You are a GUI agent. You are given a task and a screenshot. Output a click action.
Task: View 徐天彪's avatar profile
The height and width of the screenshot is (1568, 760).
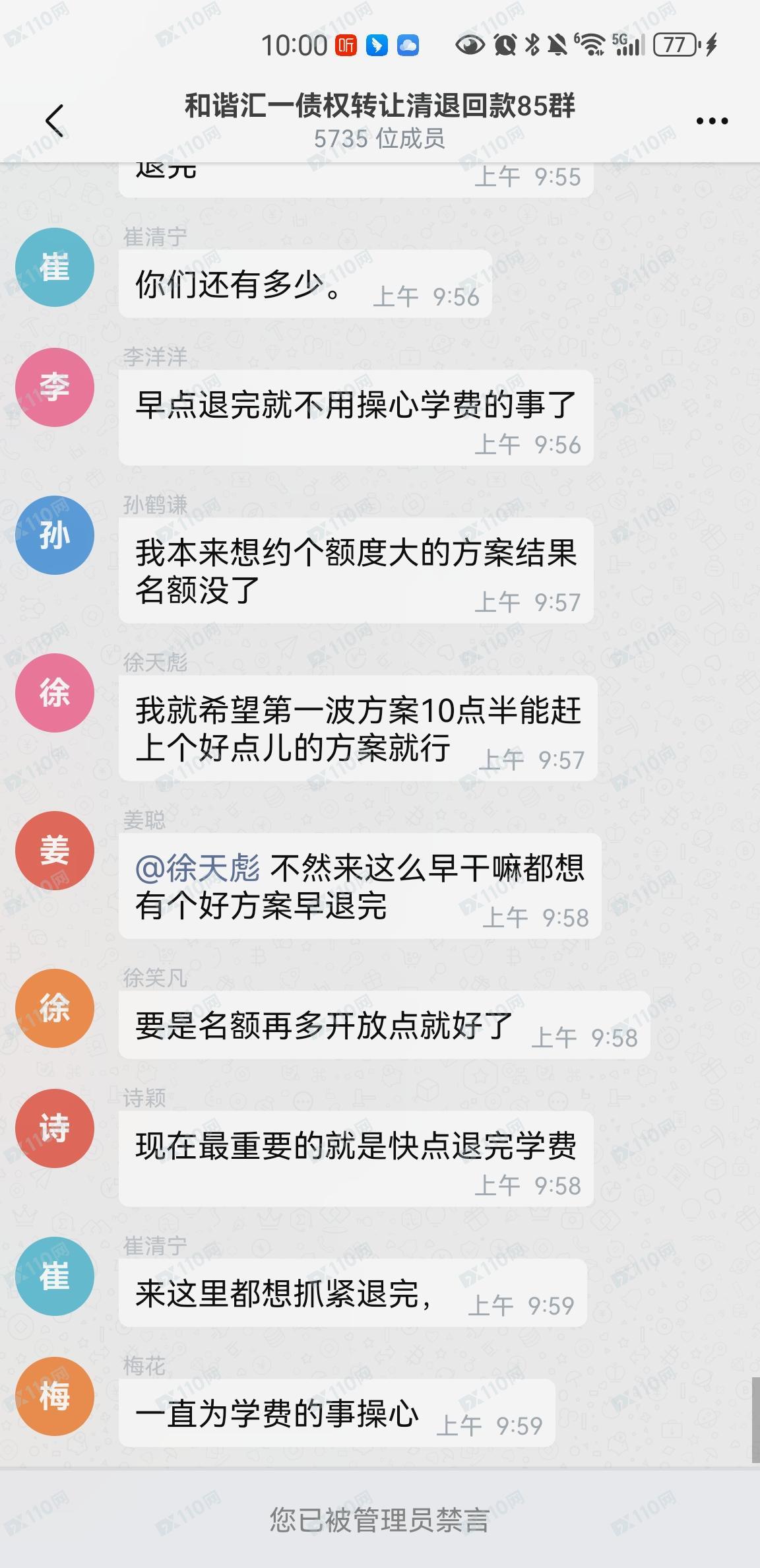(55, 693)
